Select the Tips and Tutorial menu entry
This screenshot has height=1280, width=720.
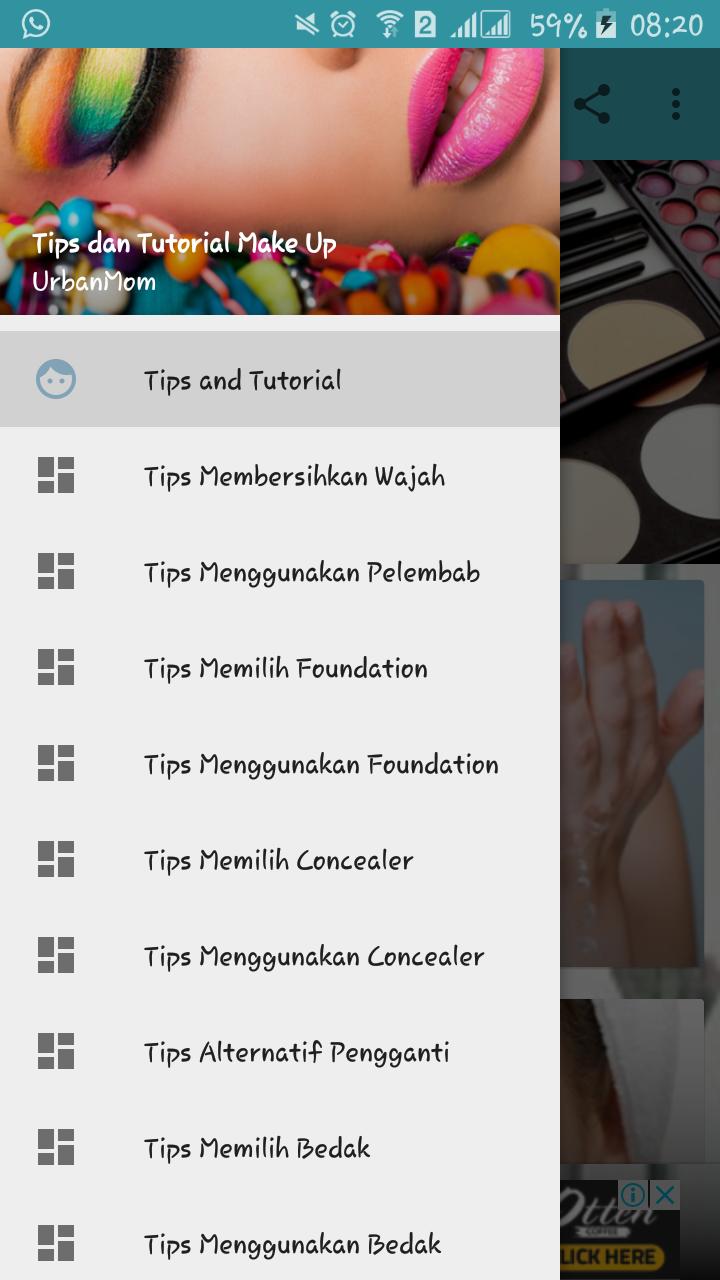coord(243,380)
